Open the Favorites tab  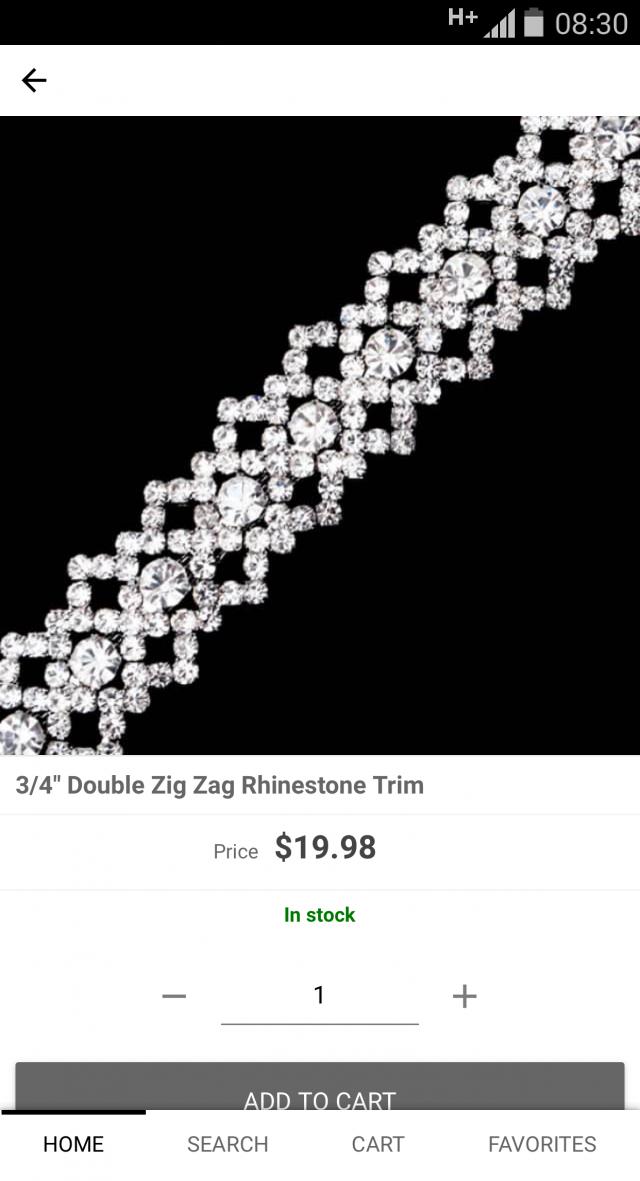(542, 1144)
